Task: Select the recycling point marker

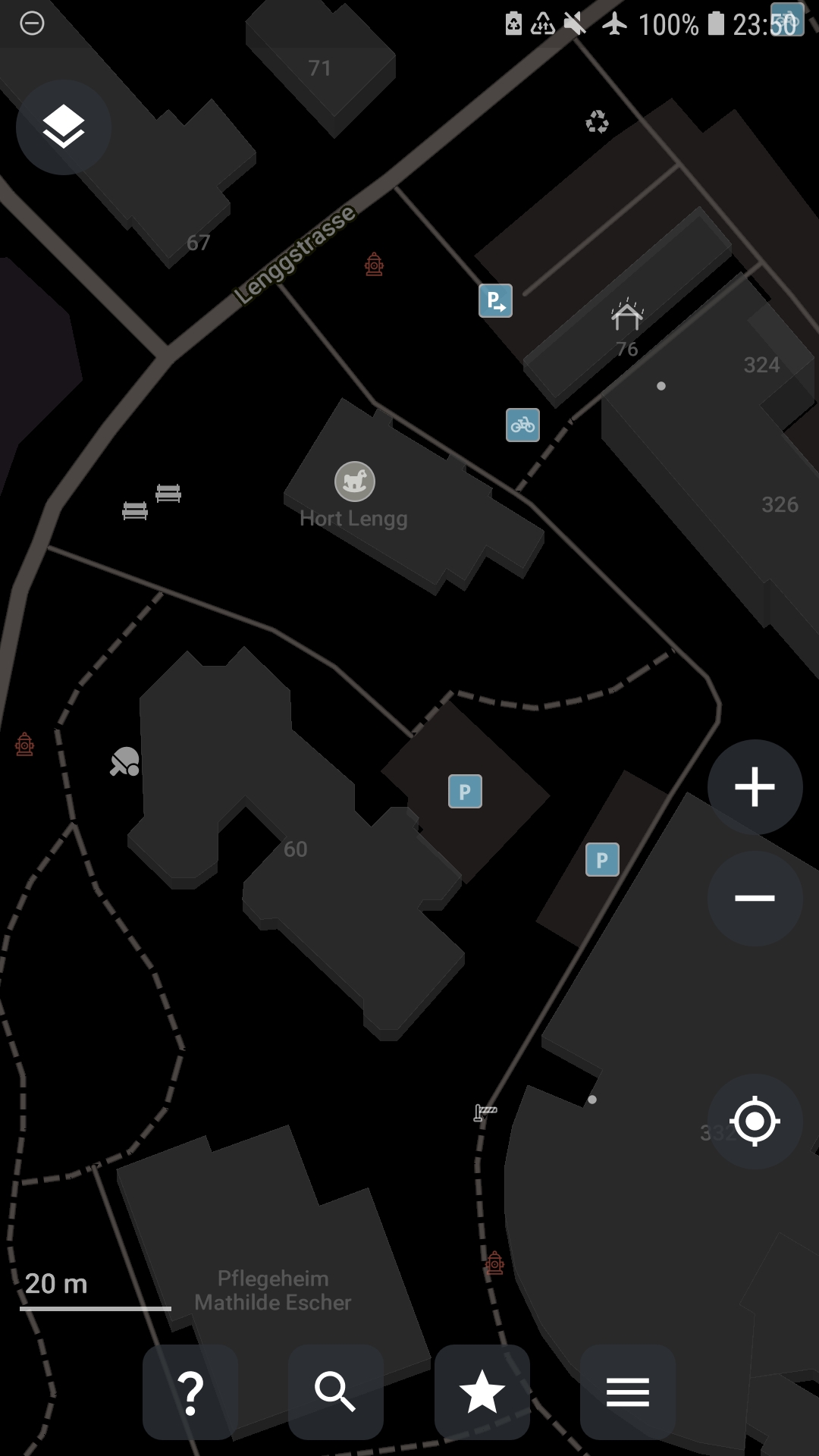Action: [598, 121]
